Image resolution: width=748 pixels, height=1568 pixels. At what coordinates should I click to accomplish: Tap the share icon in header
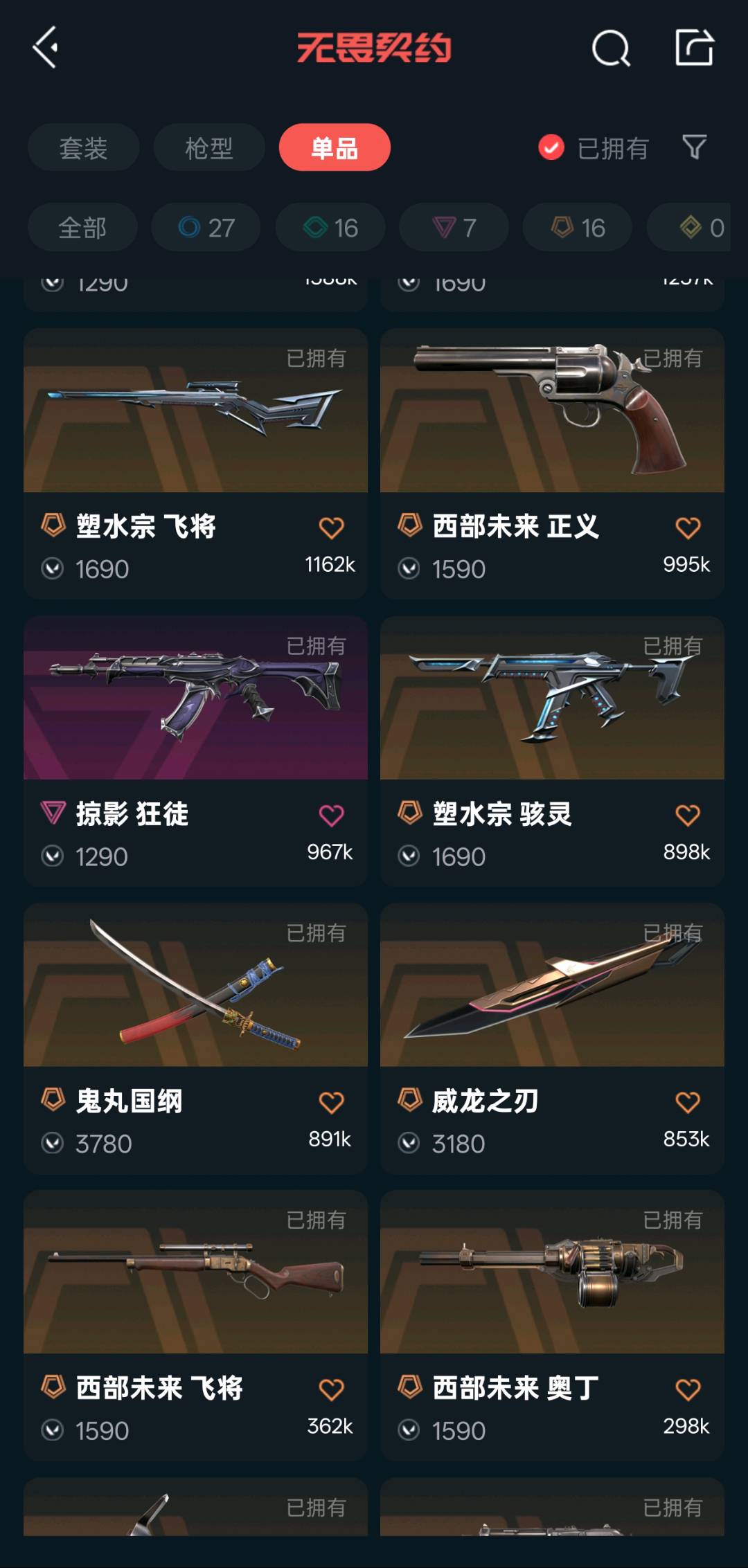click(694, 47)
